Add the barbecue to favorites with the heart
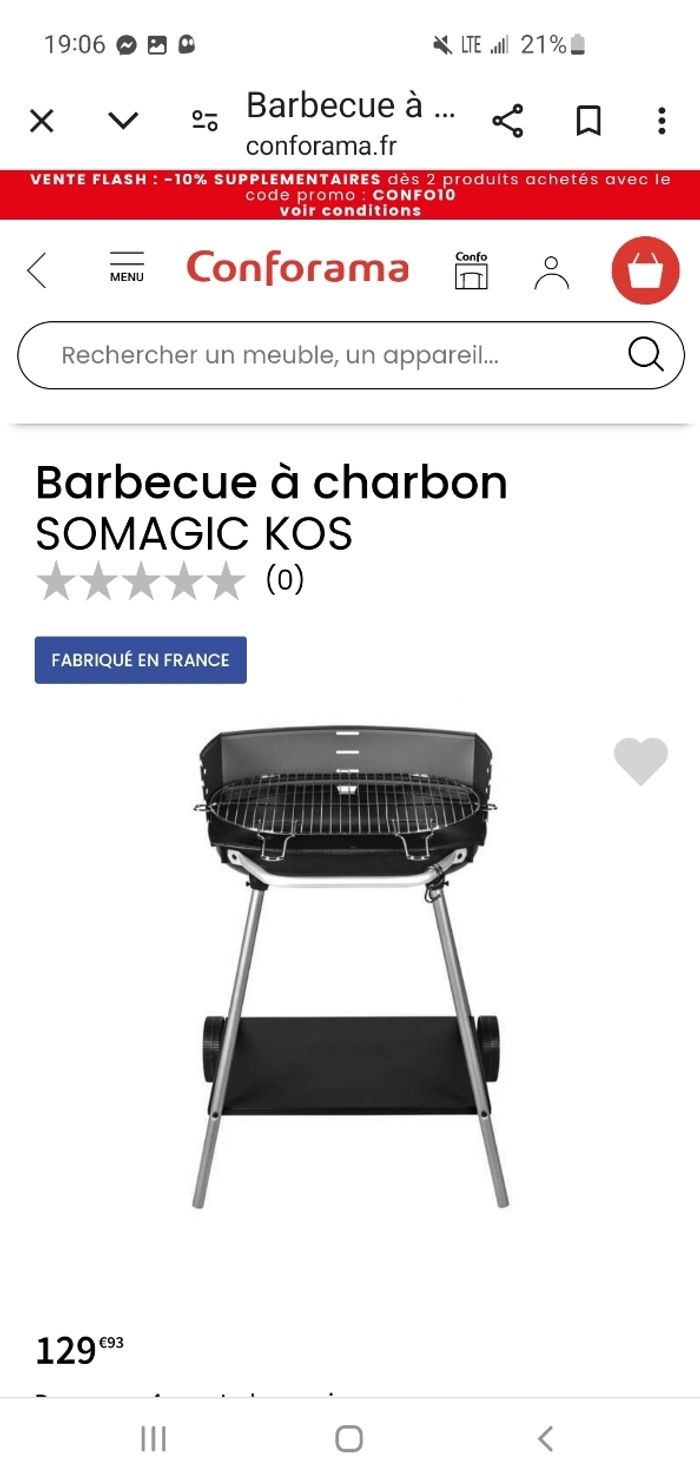Screen dimensions: 700x1478 tap(640, 762)
